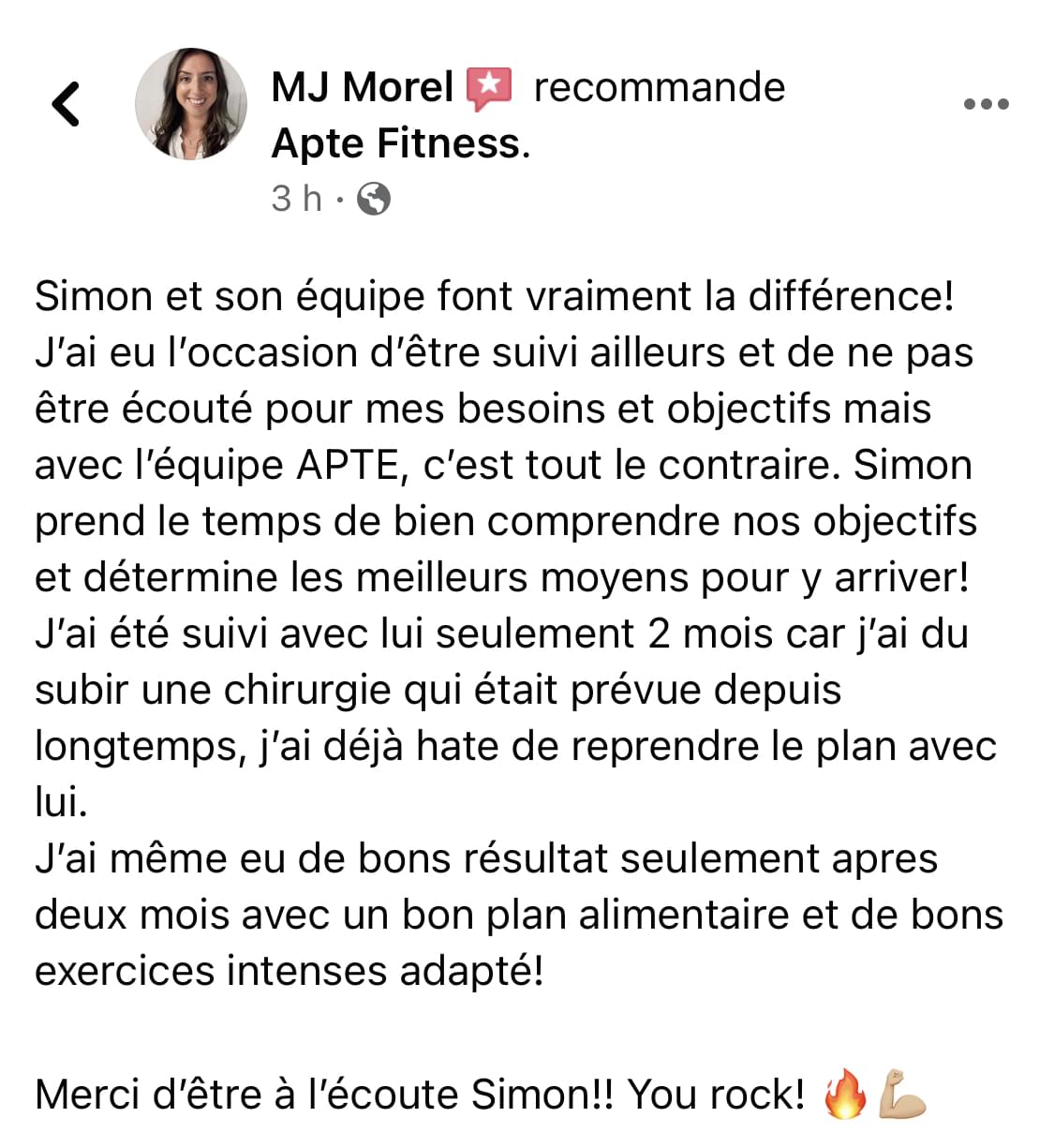
Task: Go back with the arrow icon
Action: [67, 104]
